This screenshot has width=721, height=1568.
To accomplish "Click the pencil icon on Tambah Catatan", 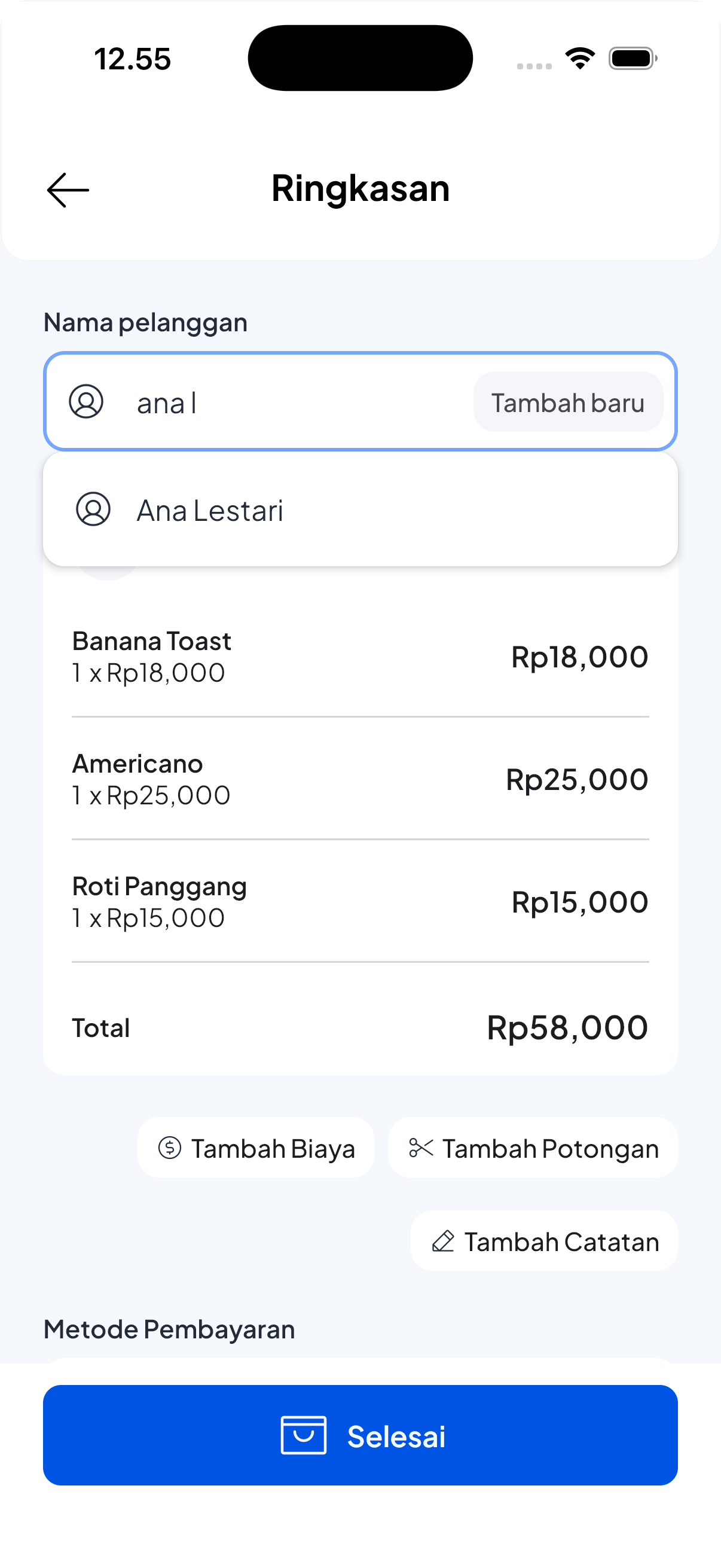I will click(x=445, y=1241).
